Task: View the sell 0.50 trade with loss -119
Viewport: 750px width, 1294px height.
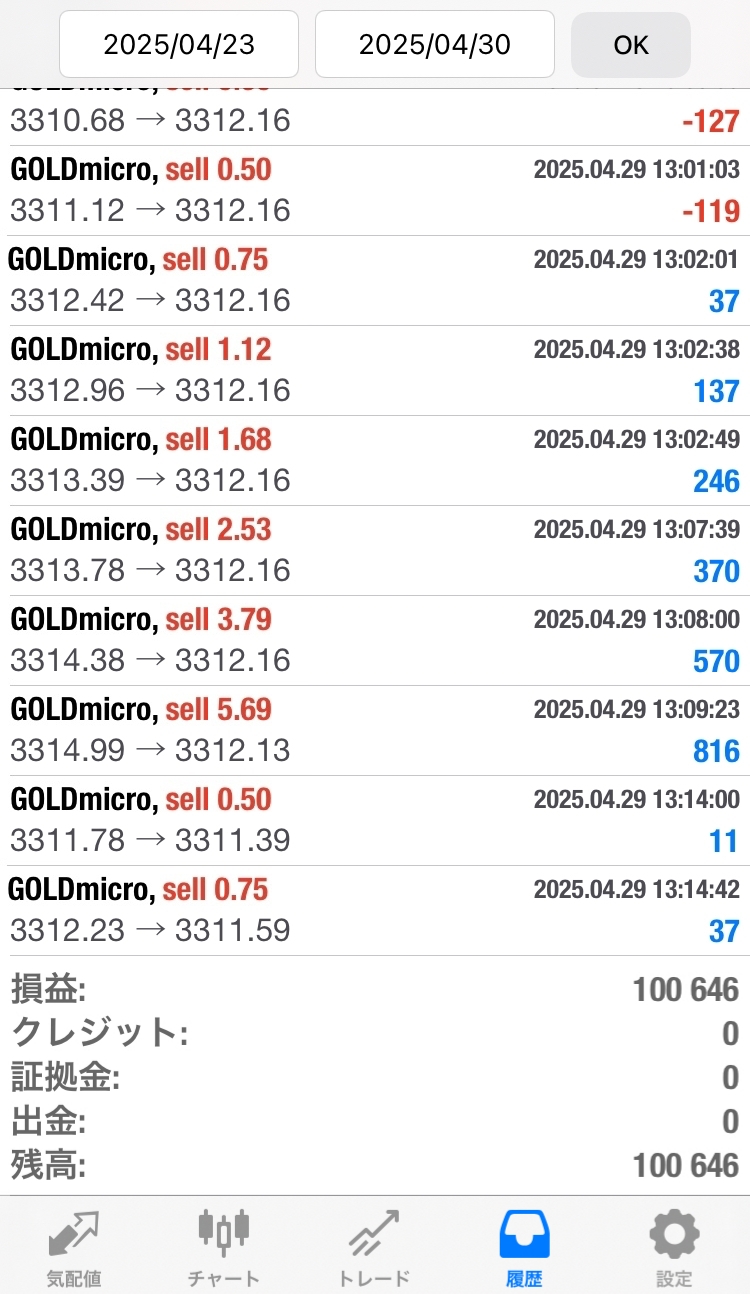Action: [375, 191]
